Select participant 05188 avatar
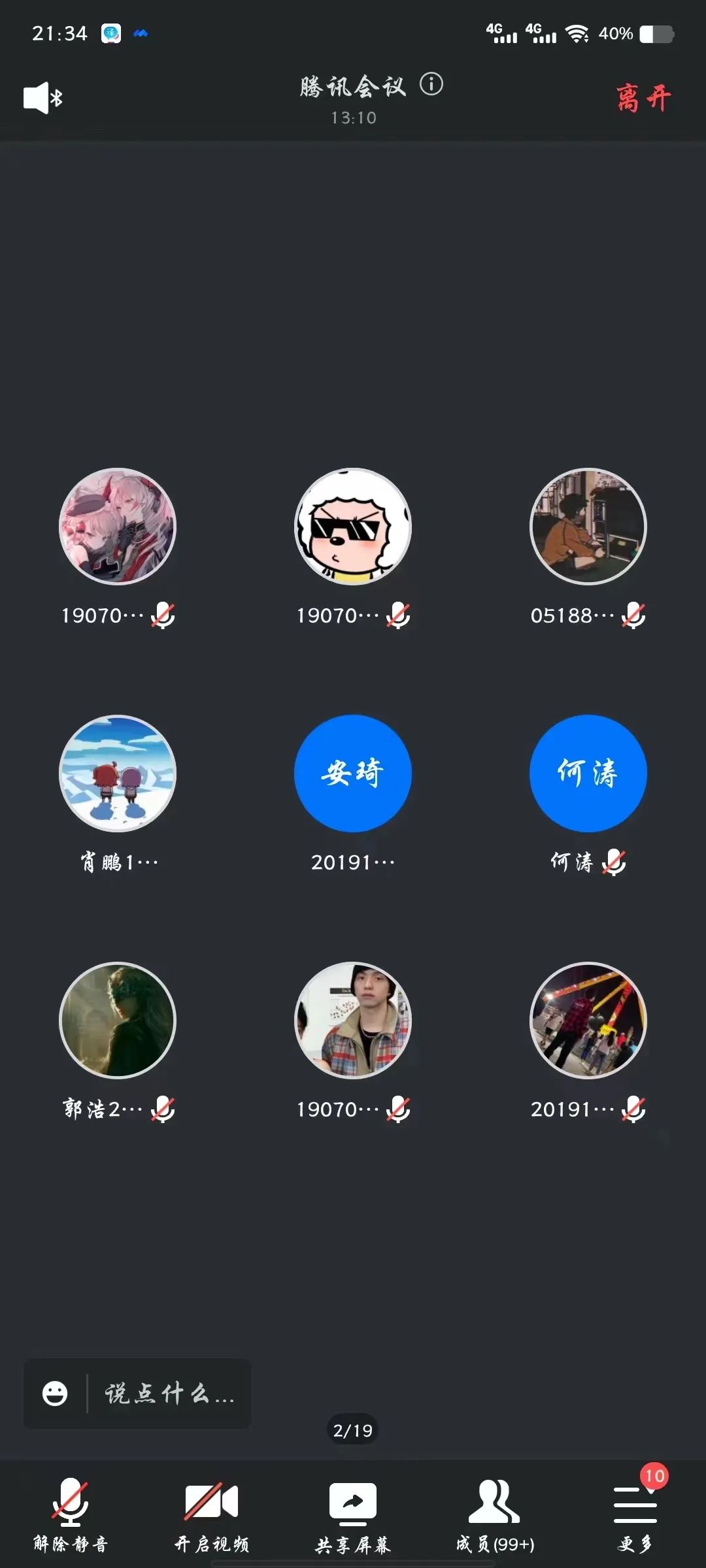This screenshot has height=1568, width=706. (x=588, y=526)
